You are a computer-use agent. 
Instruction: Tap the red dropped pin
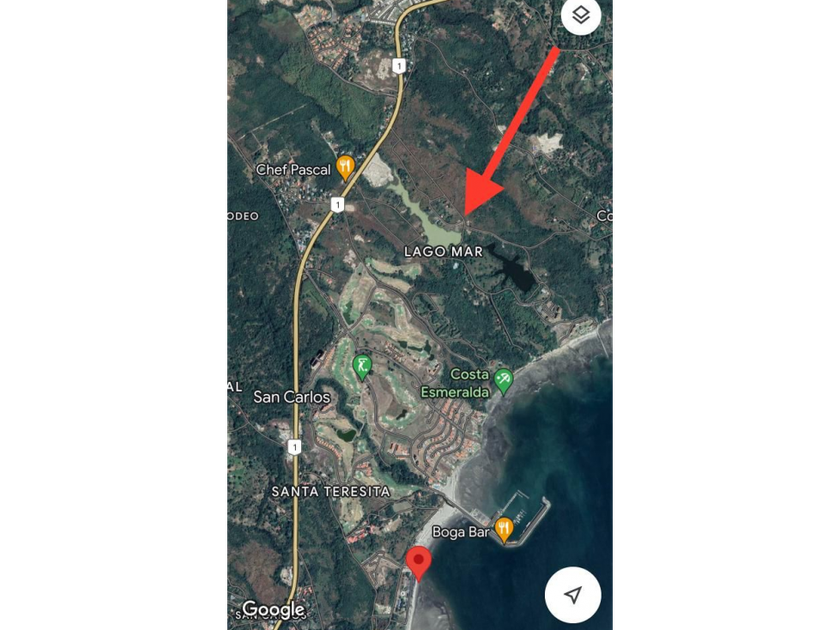(x=419, y=561)
